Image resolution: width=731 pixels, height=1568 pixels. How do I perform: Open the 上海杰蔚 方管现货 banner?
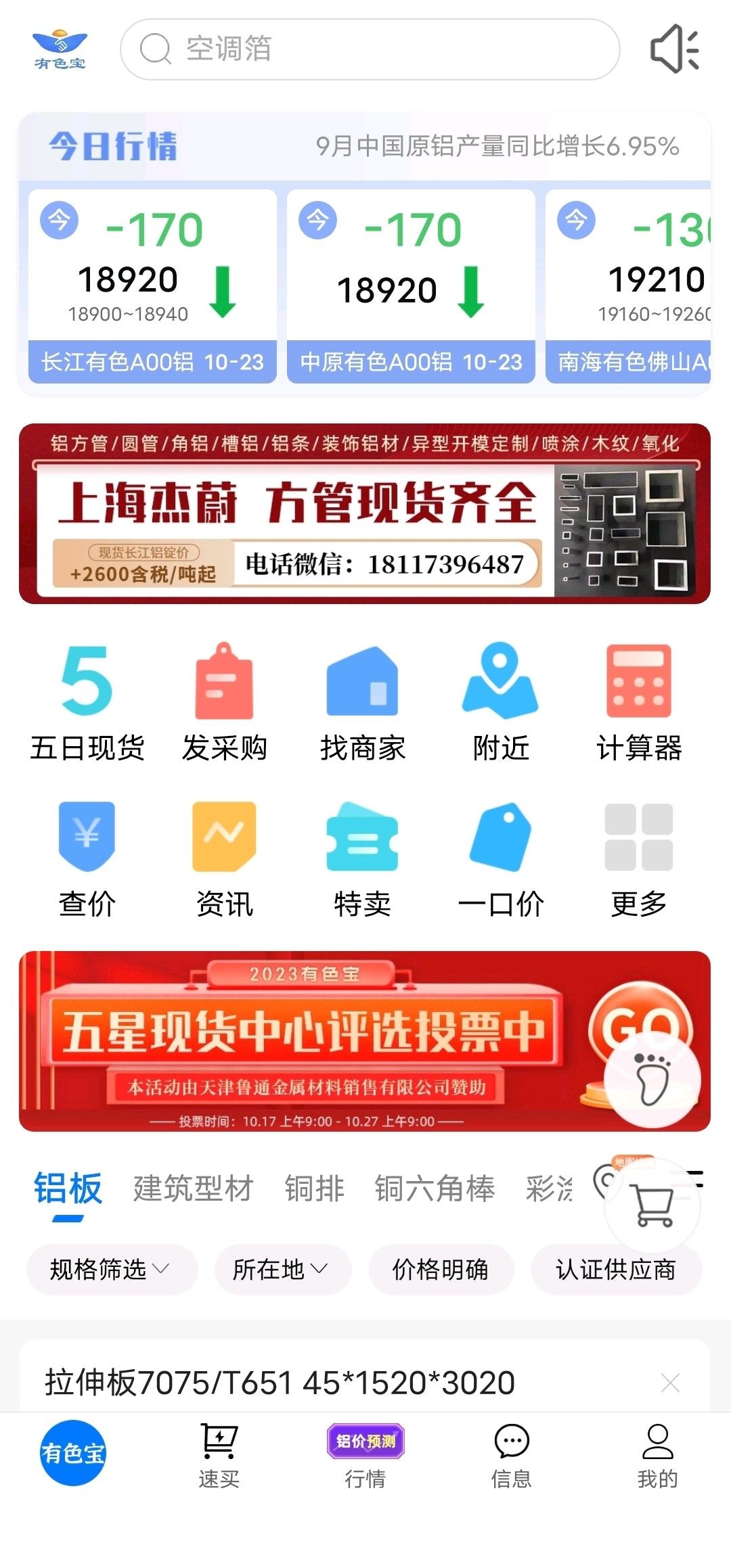[x=365, y=513]
